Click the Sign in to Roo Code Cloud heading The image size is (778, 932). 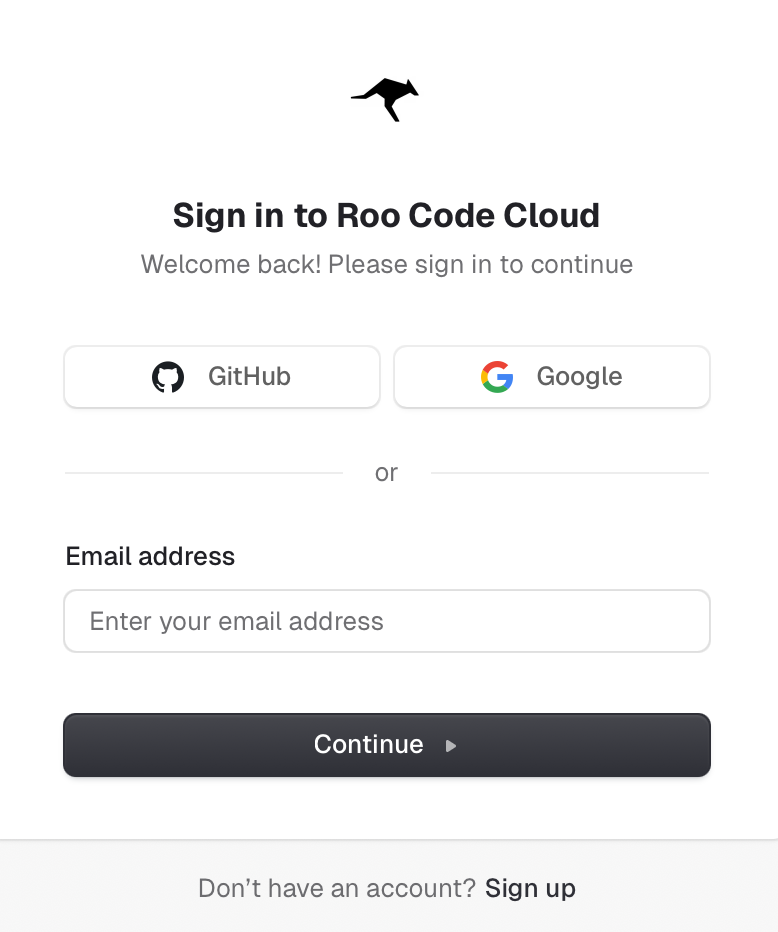tap(387, 215)
